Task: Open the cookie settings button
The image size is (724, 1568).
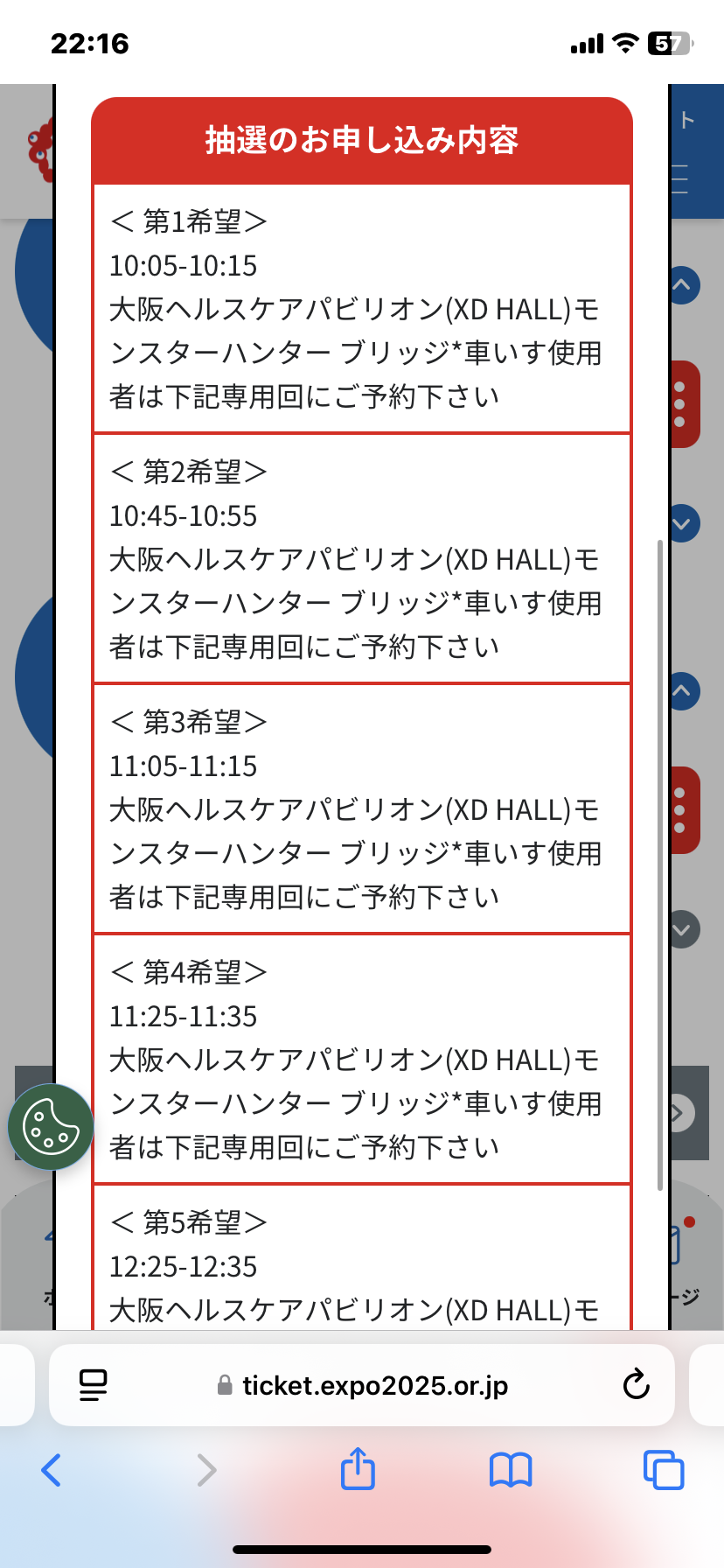Action: tap(51, 1127)
